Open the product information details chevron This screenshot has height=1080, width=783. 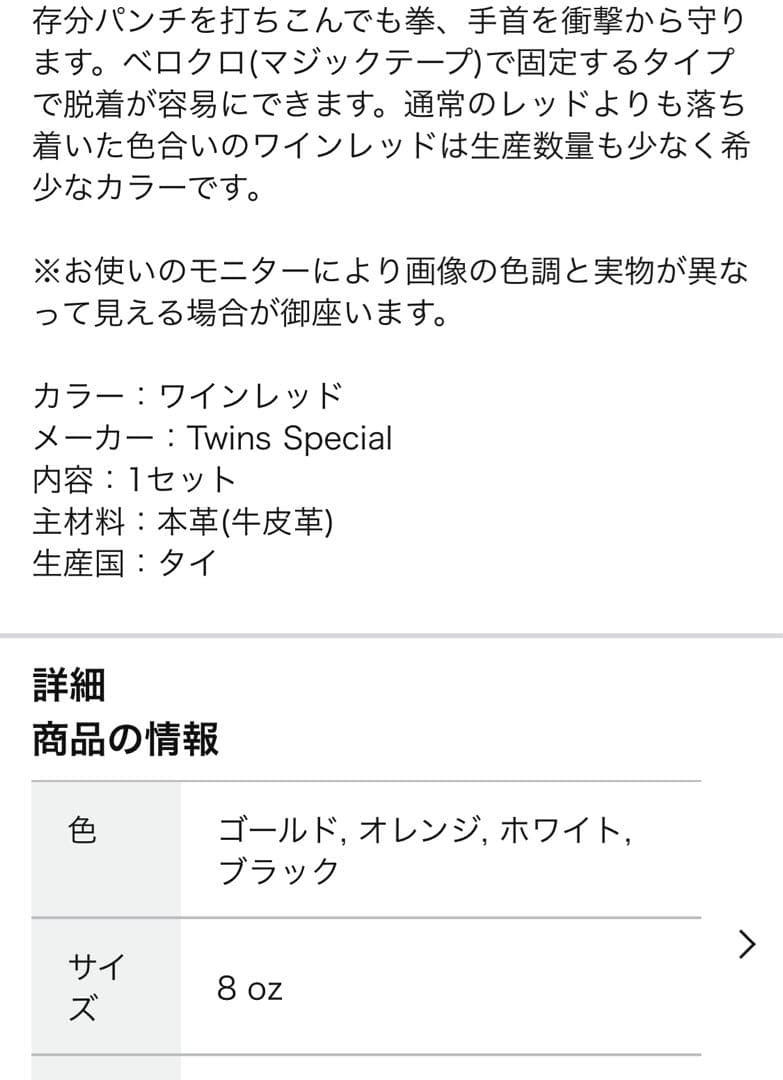[x=746, y=944]
